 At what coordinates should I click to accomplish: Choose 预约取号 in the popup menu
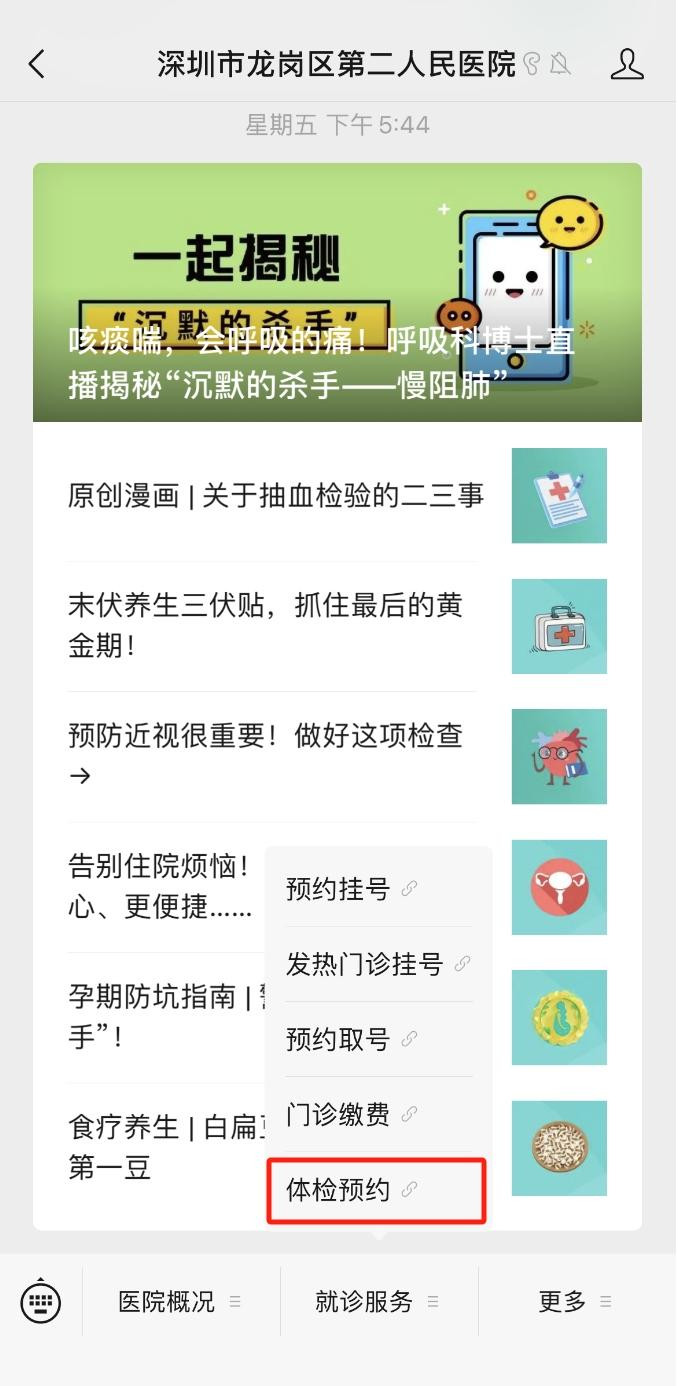tap(379, 1039)
